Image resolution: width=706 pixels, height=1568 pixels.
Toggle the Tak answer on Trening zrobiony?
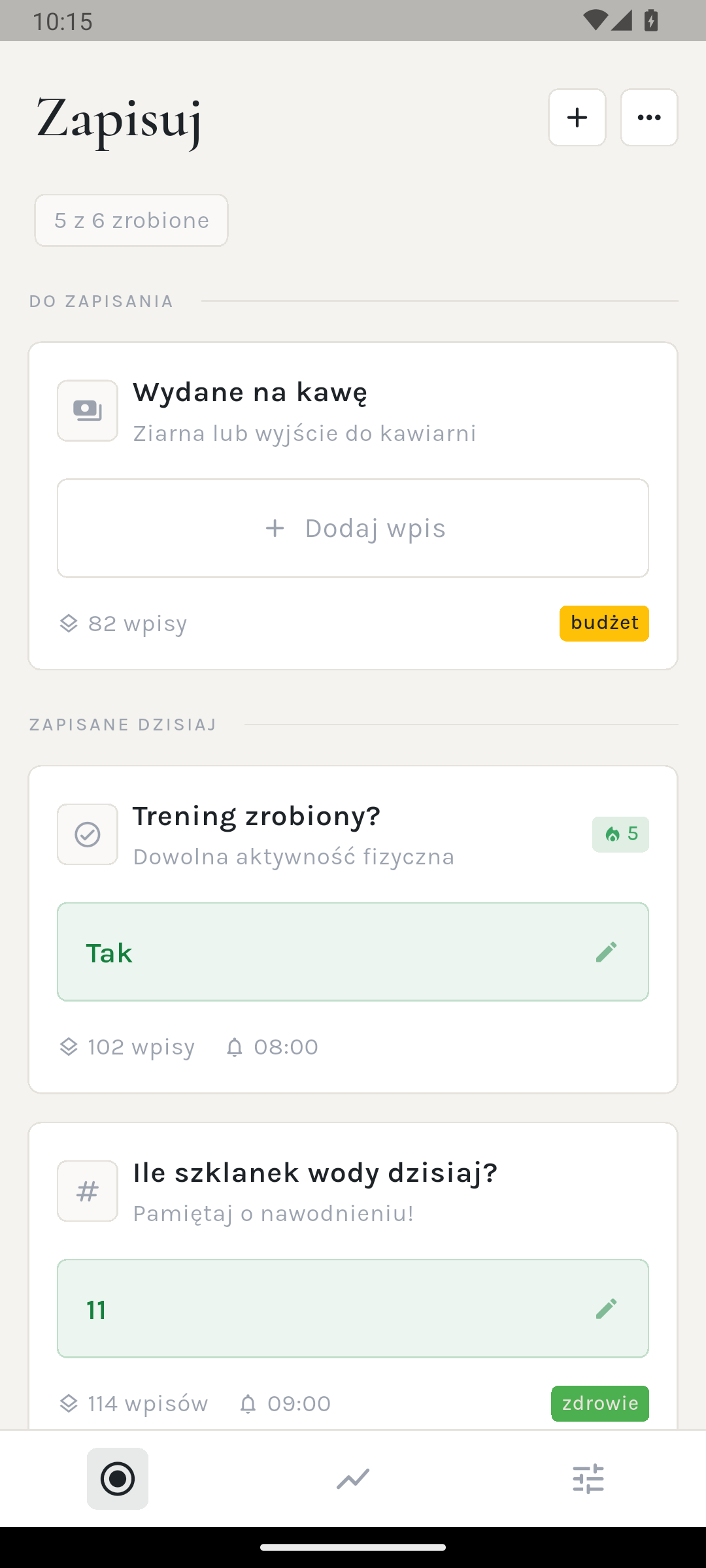click(x=261, y=952)
